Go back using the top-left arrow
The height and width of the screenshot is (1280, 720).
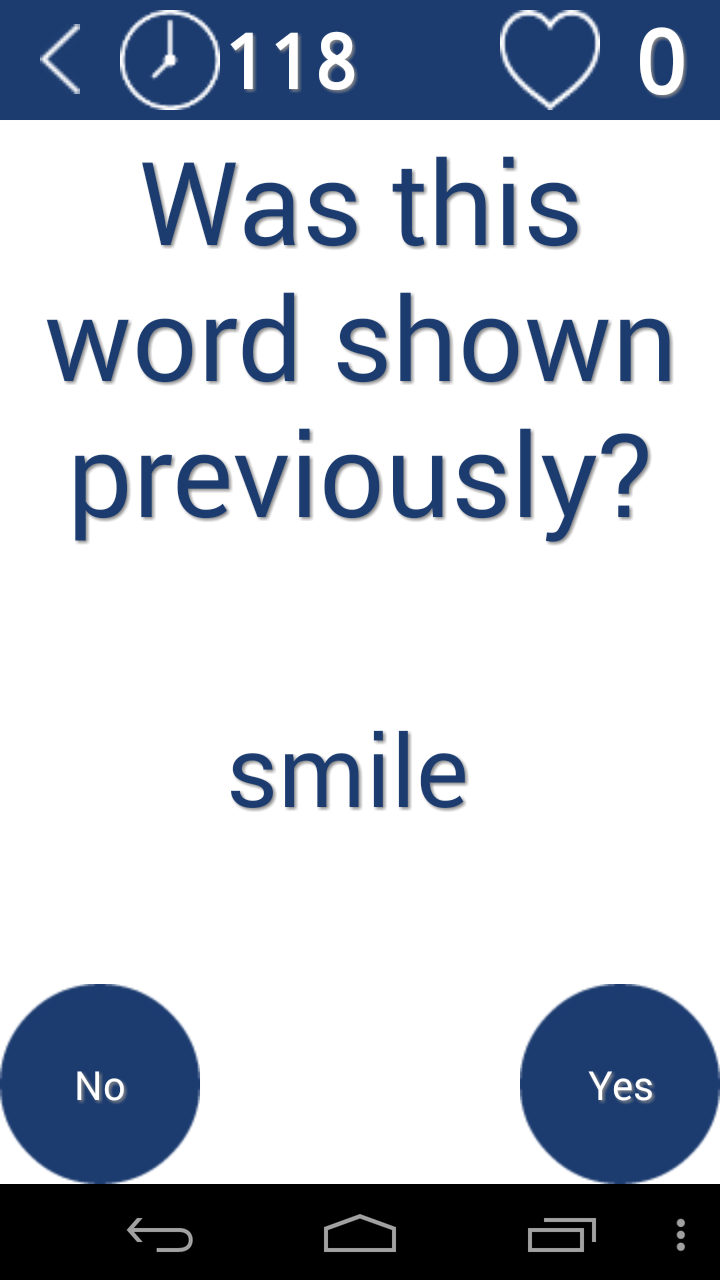(x=60, y=60)
